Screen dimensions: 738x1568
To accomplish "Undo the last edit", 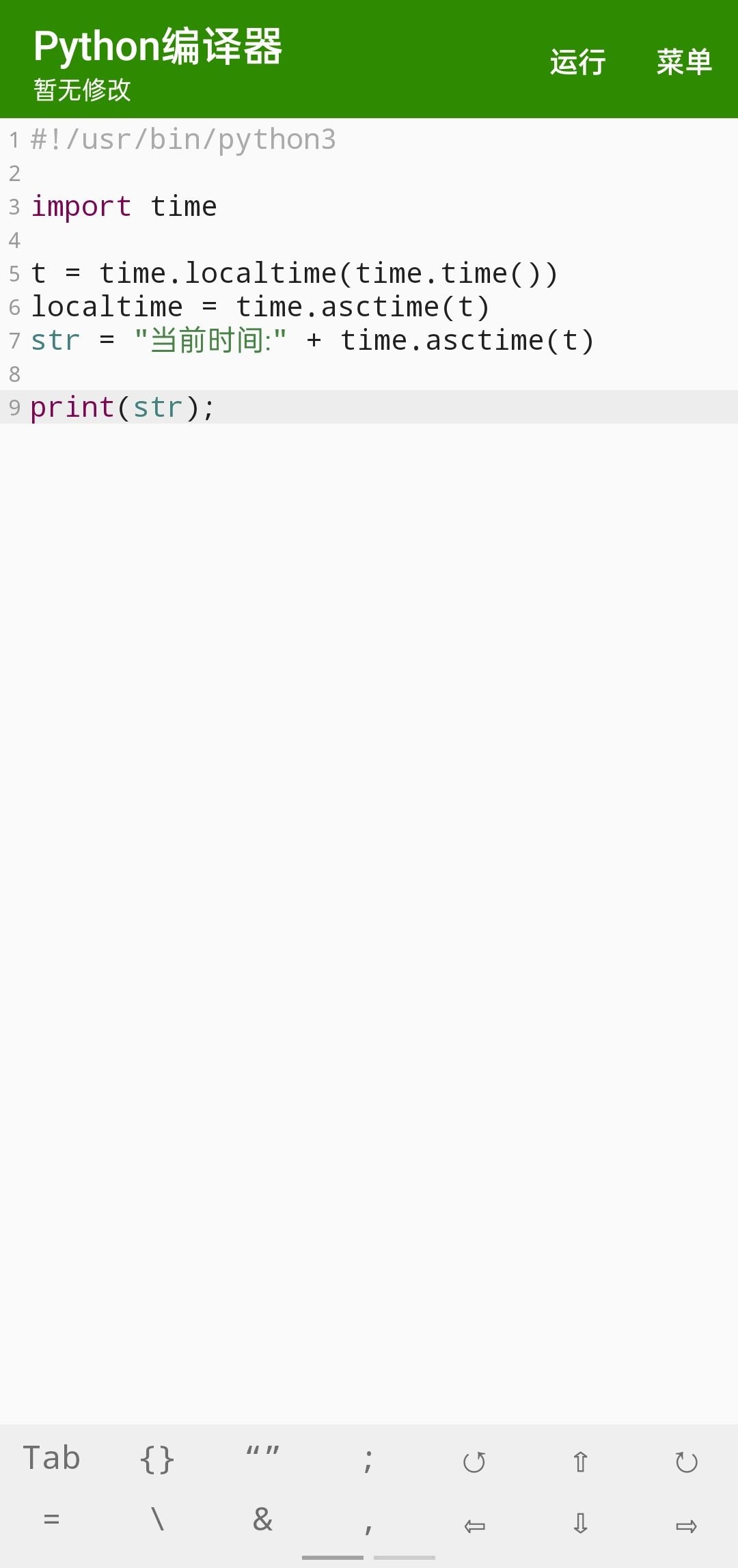I will click(474, 1461).
